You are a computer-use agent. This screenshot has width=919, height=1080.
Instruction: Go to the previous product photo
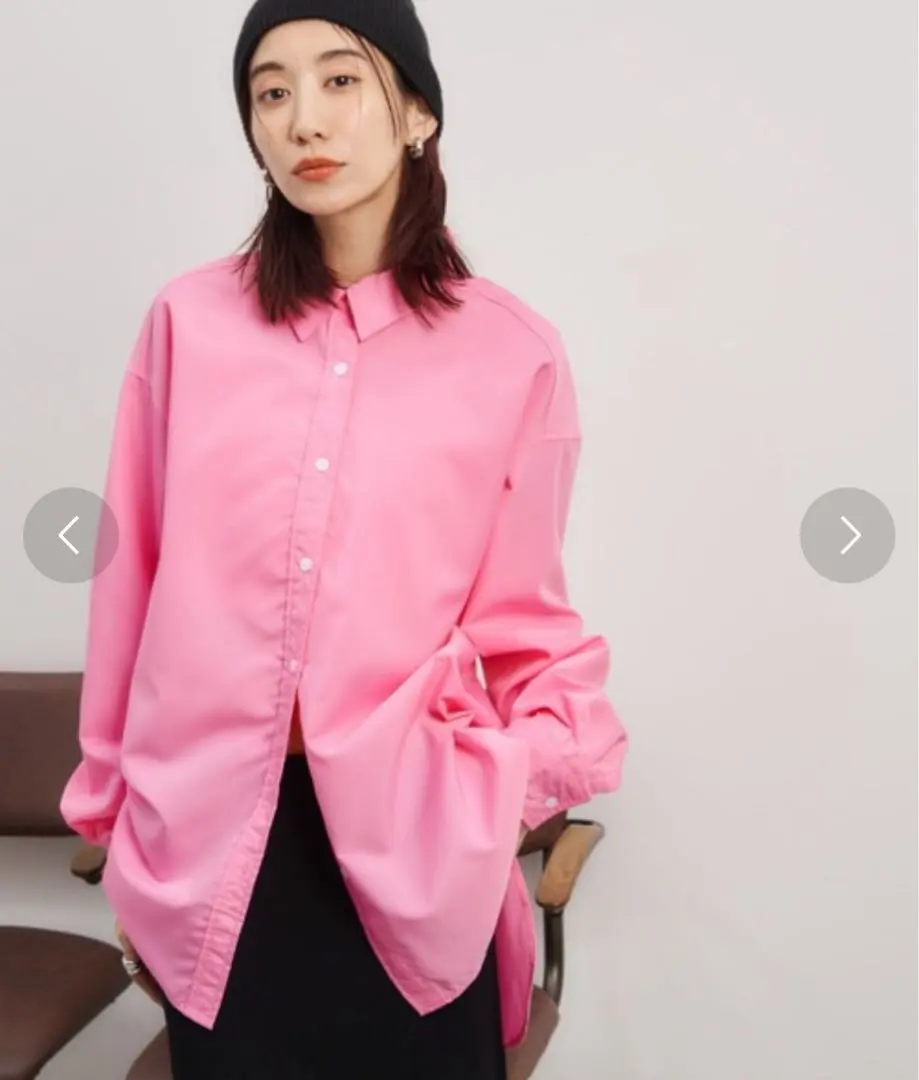pyautogui.click(x=70, y=535)
